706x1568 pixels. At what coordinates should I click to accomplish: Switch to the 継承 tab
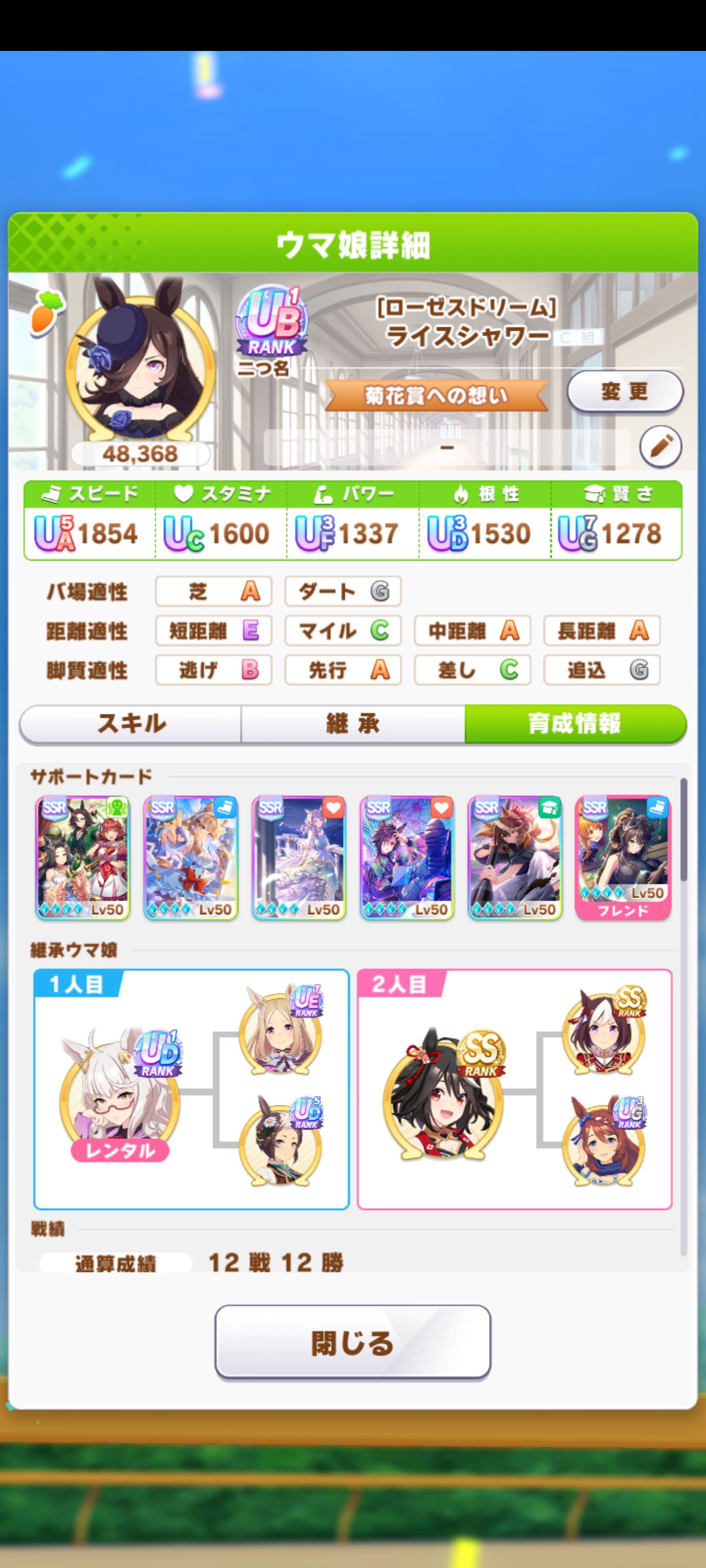353,724
